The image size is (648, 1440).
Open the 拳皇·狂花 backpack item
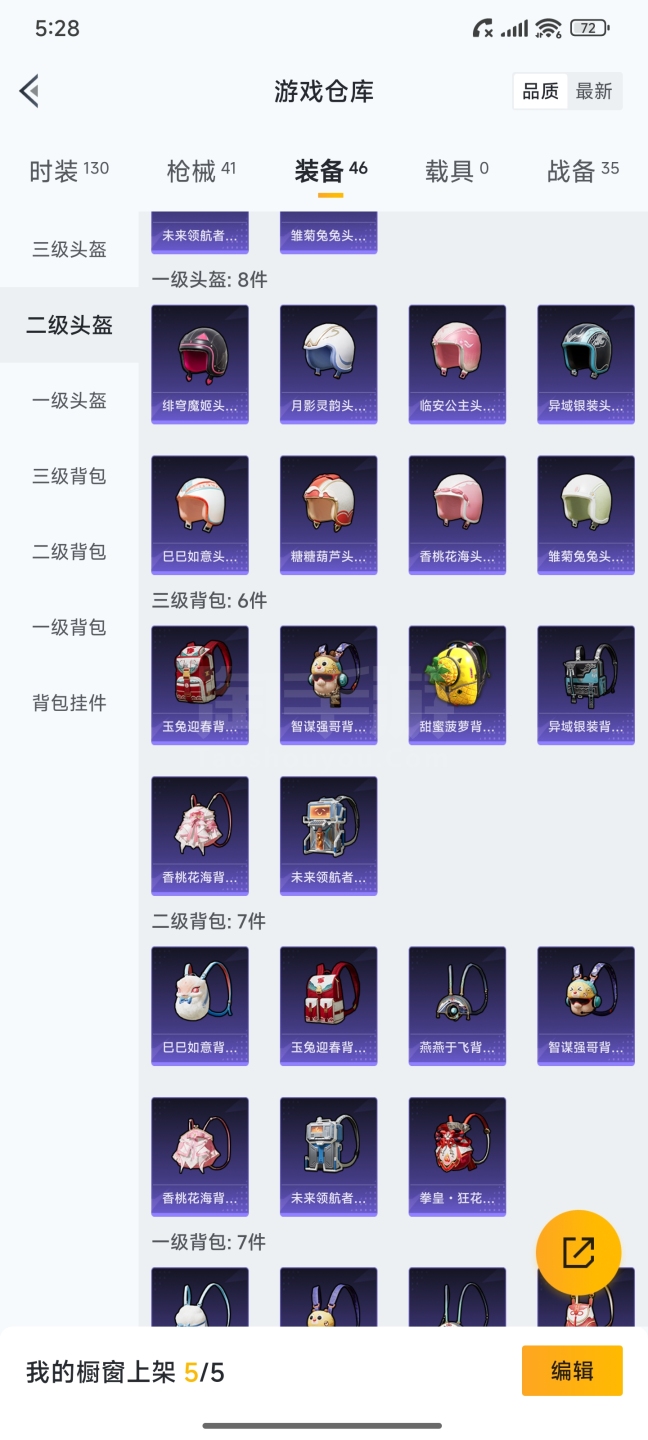pos(457,1157)
